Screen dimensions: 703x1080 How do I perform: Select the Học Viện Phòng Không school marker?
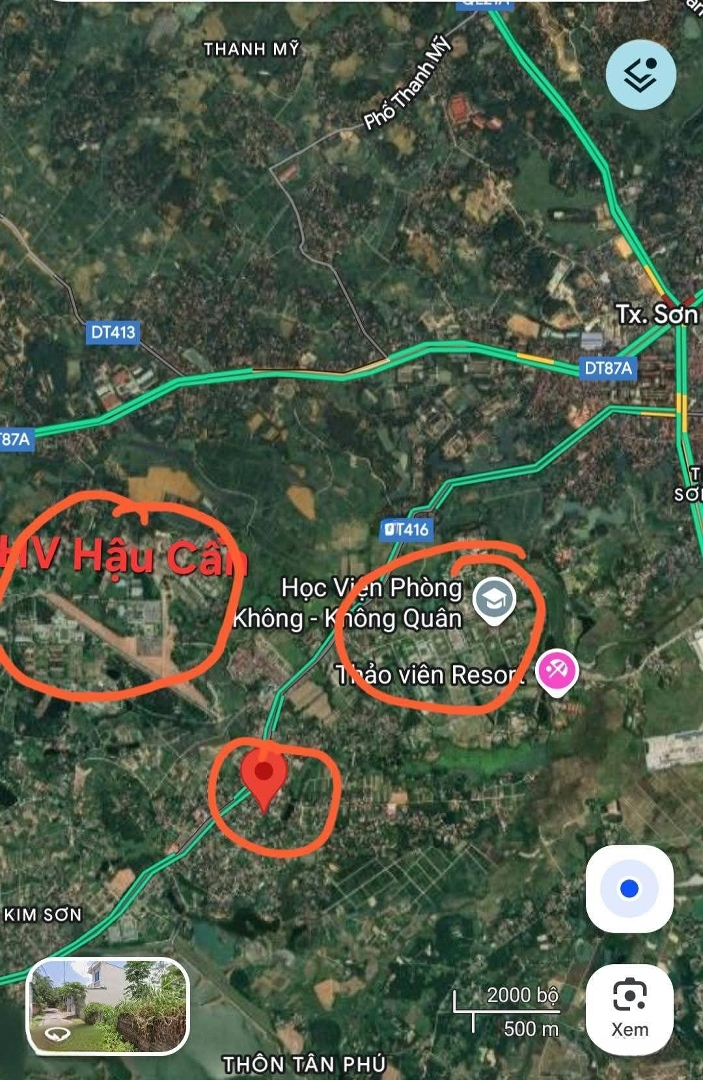click(x=494, y=600)
